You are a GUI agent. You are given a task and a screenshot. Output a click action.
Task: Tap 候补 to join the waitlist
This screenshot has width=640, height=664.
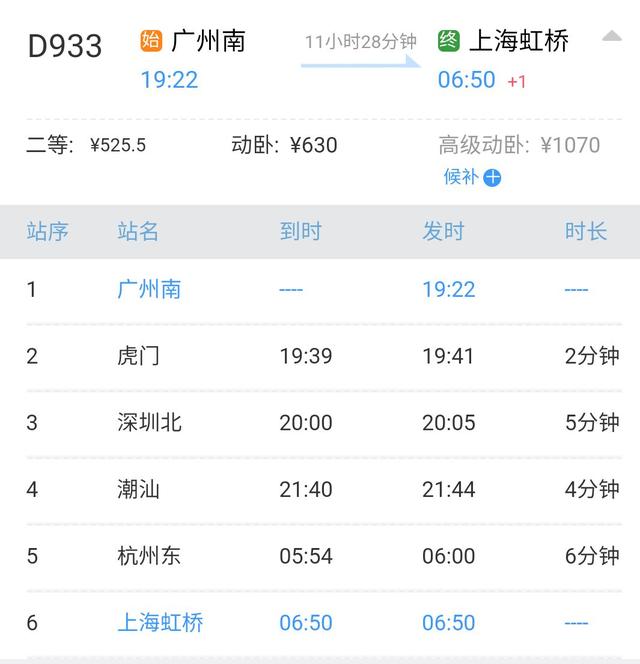point(472,177)
